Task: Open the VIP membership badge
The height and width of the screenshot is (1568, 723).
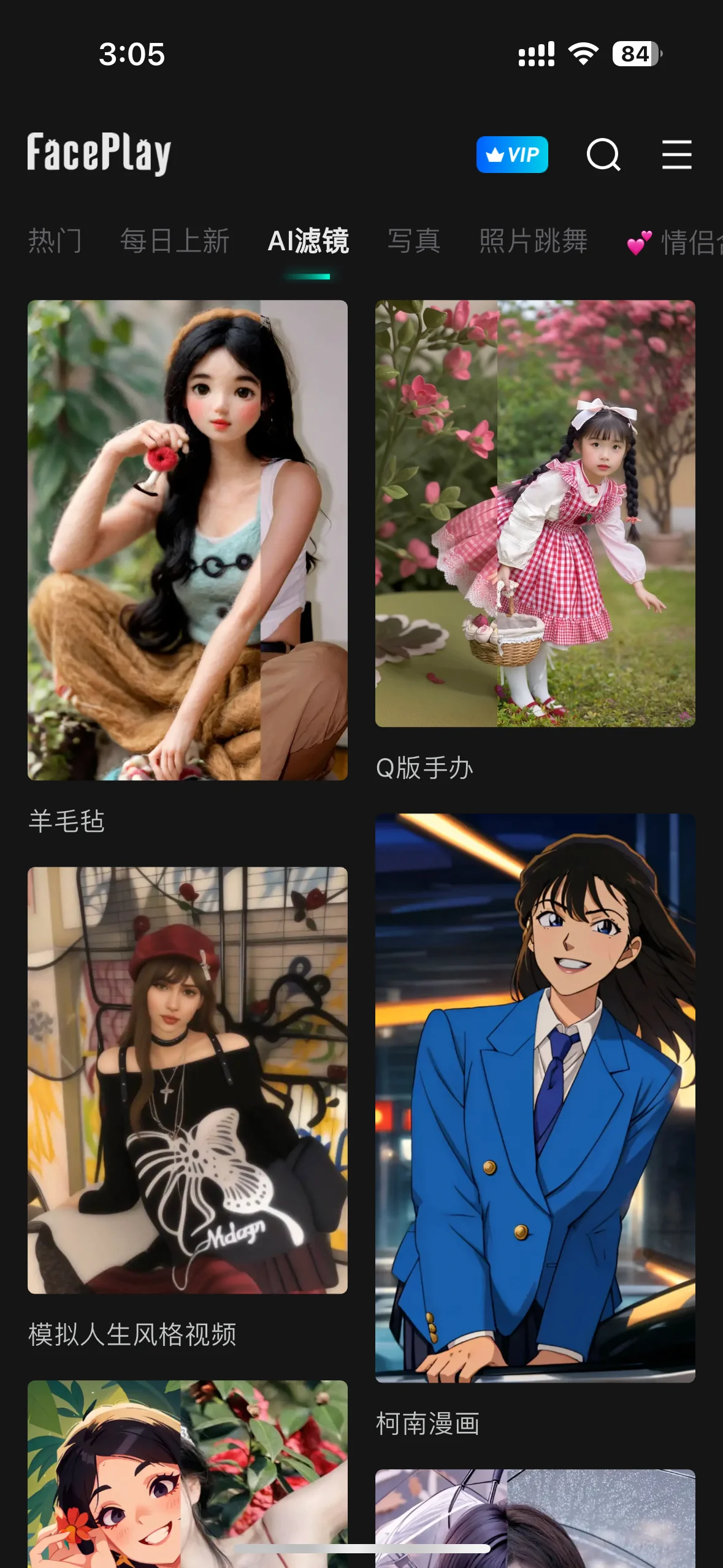Action: (511, 155)
